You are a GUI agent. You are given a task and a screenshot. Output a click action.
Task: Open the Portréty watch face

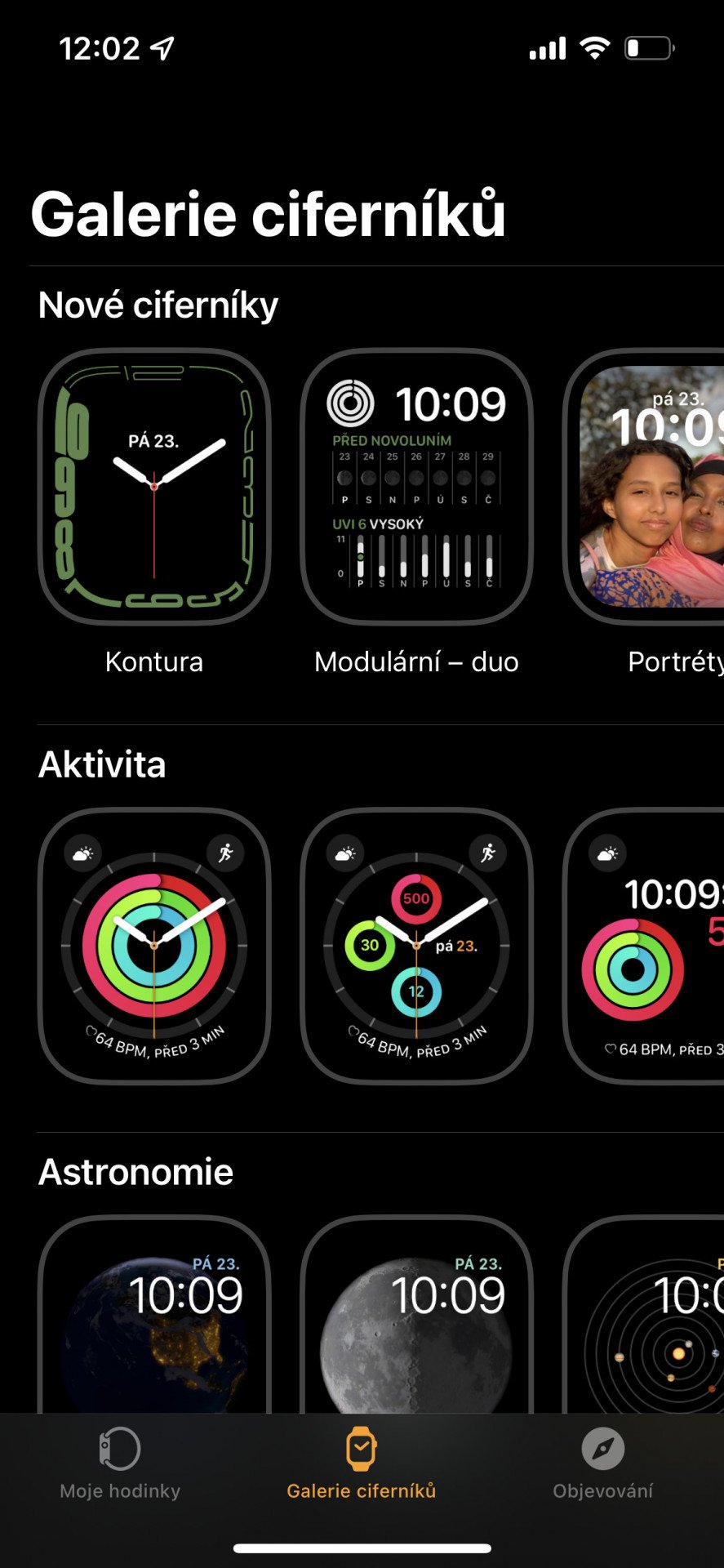pyautogui.click(x=643, y=487)
